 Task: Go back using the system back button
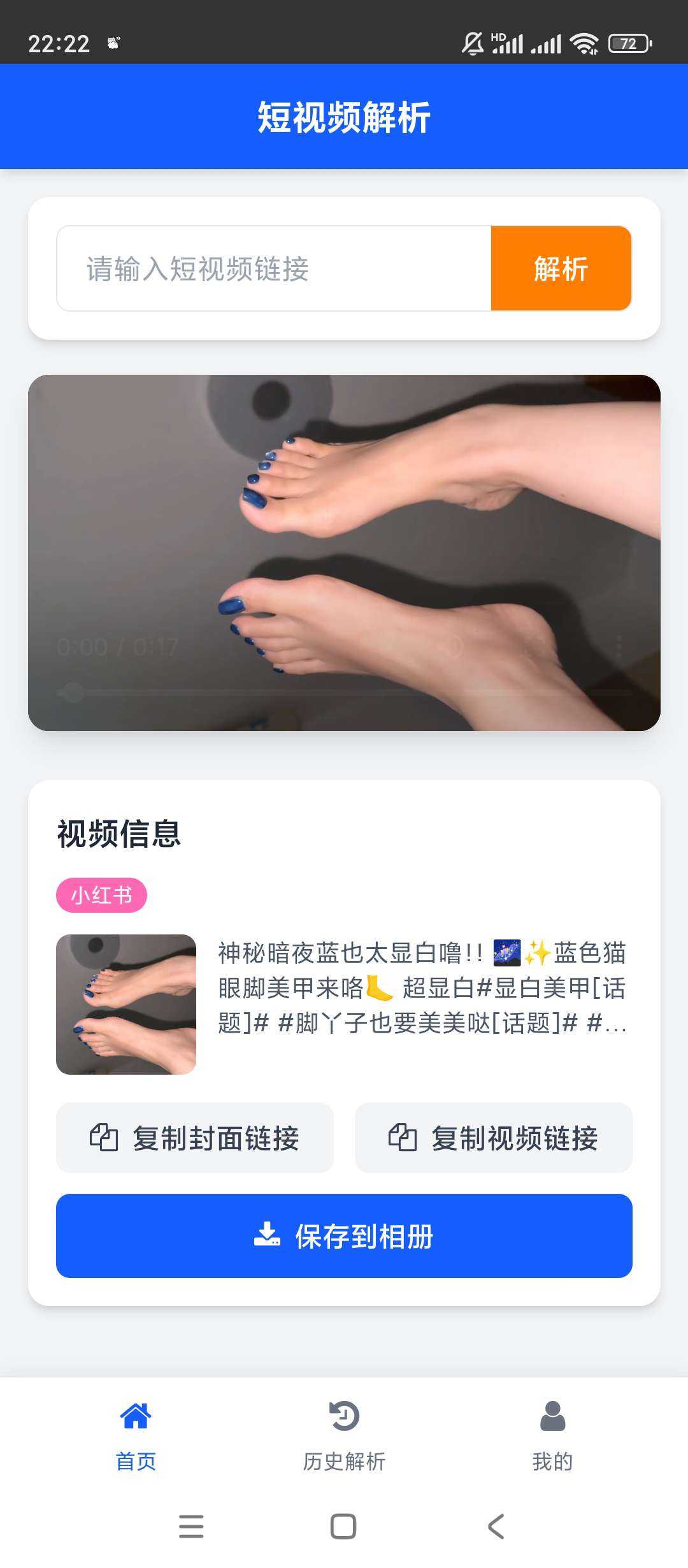496,1527
